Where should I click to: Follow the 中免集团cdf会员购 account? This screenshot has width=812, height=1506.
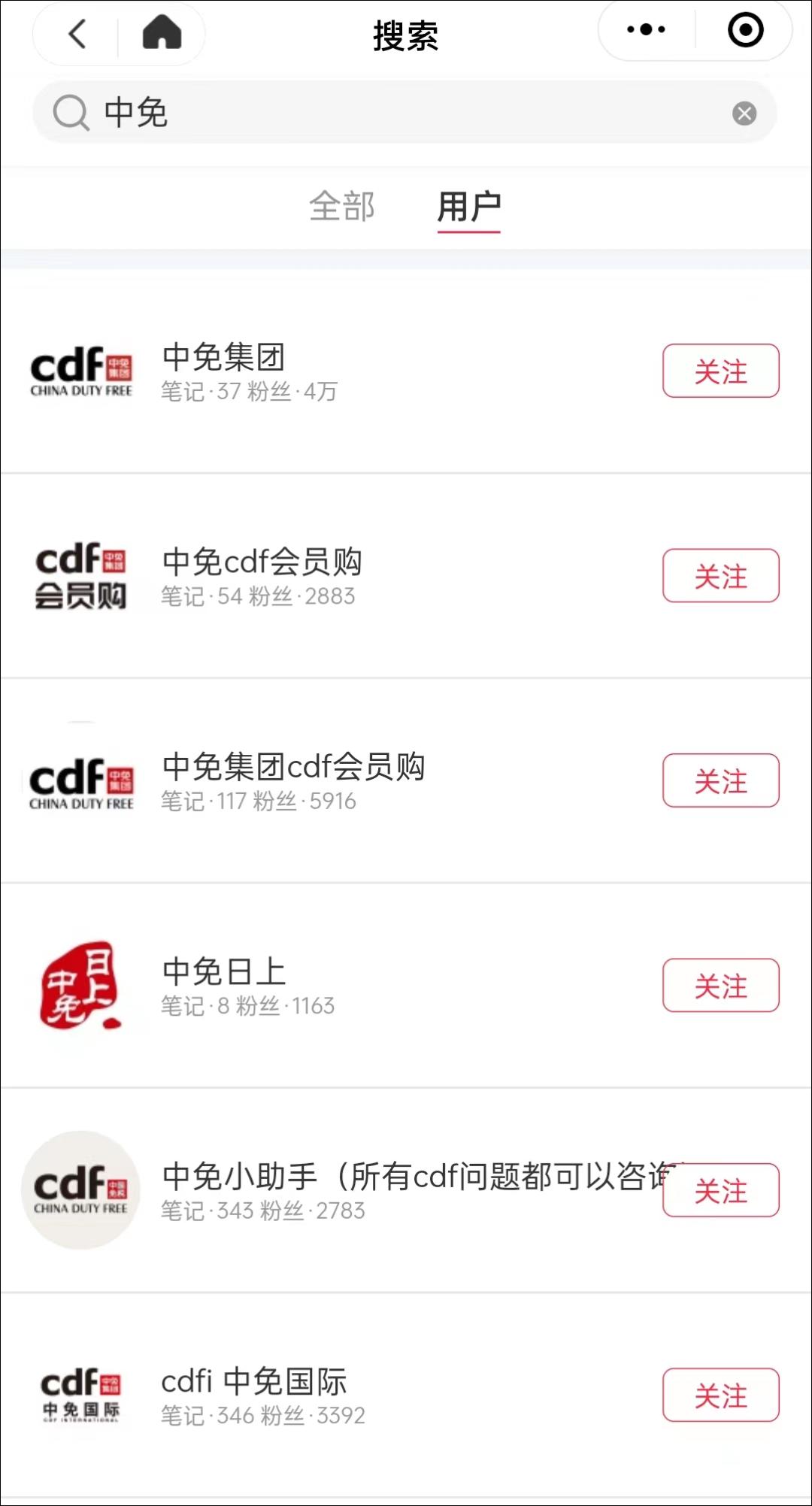(x=720, y=780)
